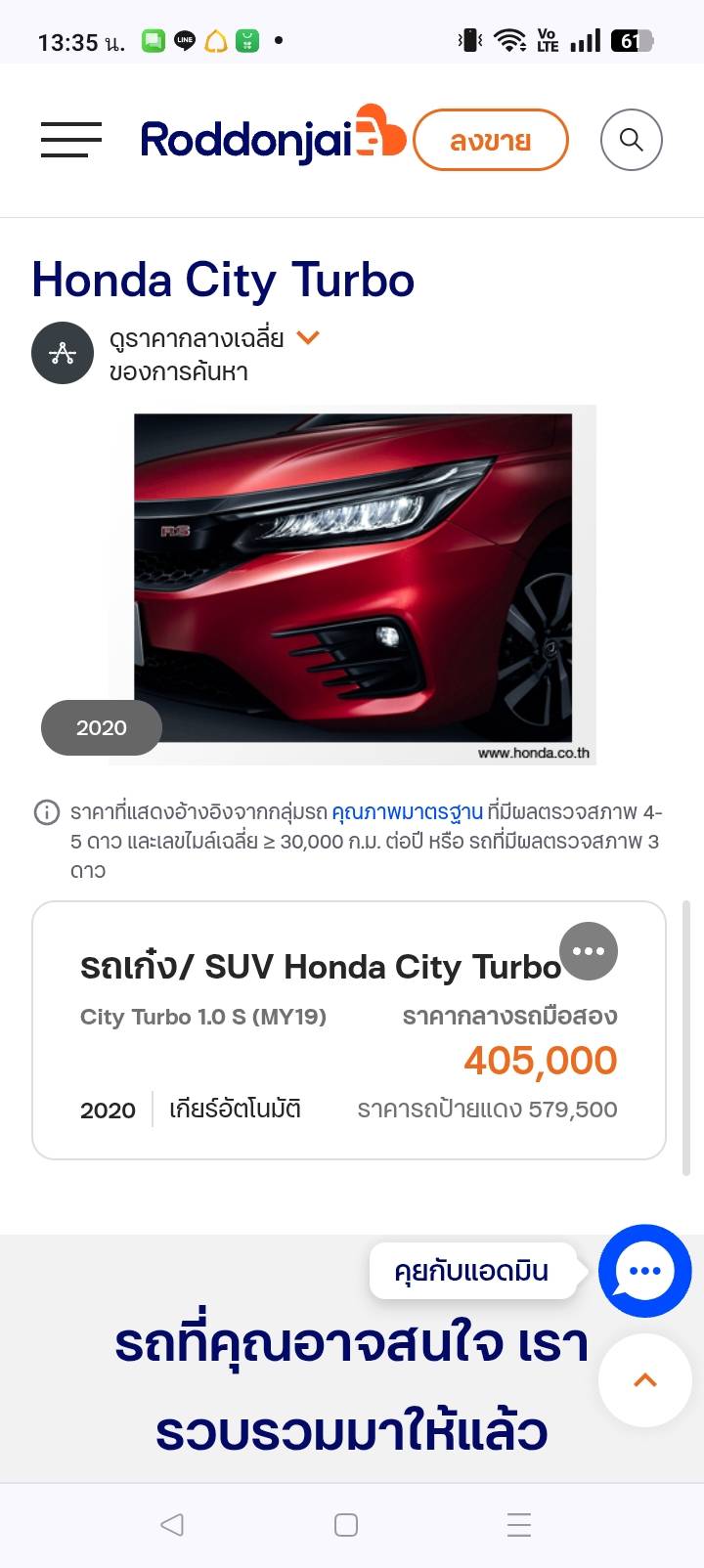Image resolution: width=704 pixels, height=1568 pixels.
Task: Open the search magnifier icon
Action: pos(631,140)
